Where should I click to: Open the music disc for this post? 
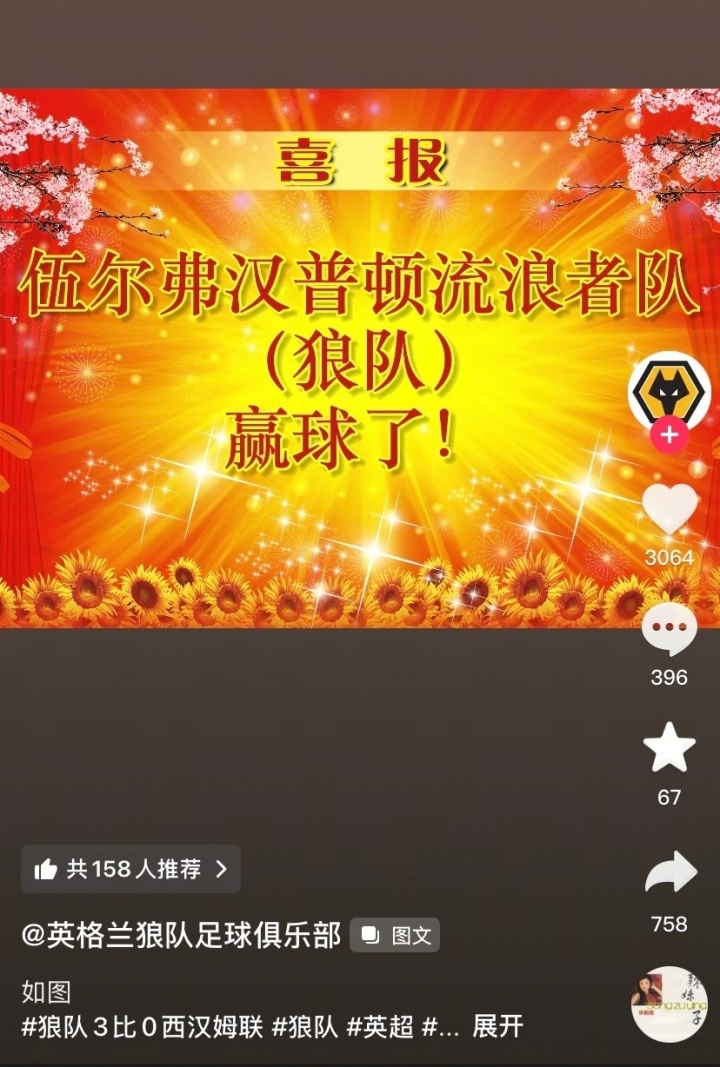pyautogui.click(x=669, y=1004)
